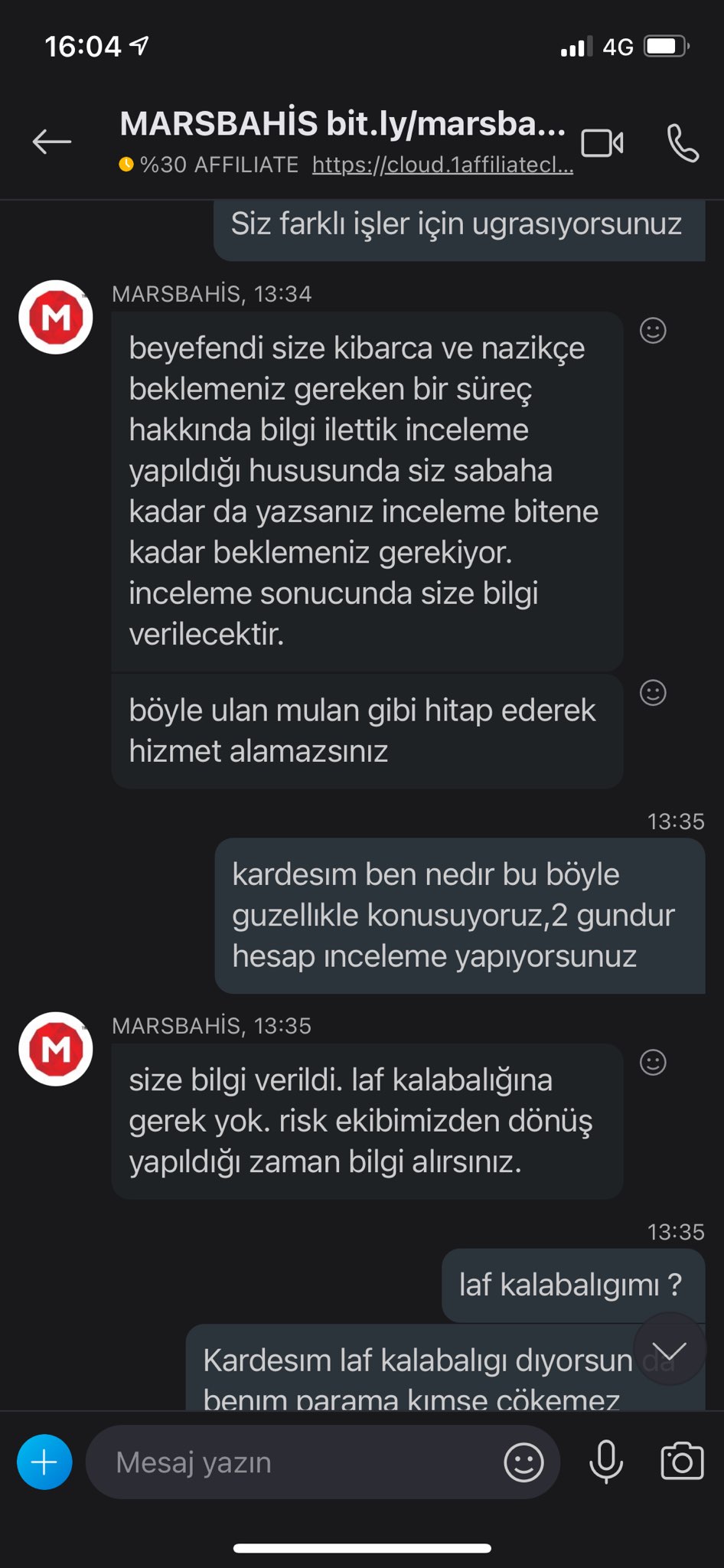React to the "böyle ulan mulan" message
The height and width of the screenshot is (1568, 724).
[653, 693]
